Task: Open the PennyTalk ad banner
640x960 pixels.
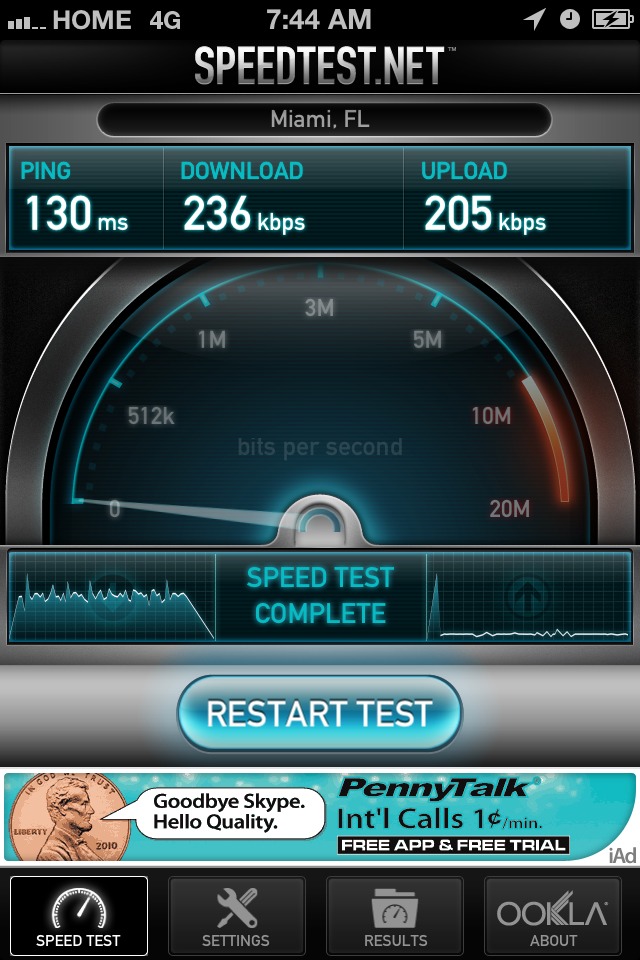Action: click(320, 817)
